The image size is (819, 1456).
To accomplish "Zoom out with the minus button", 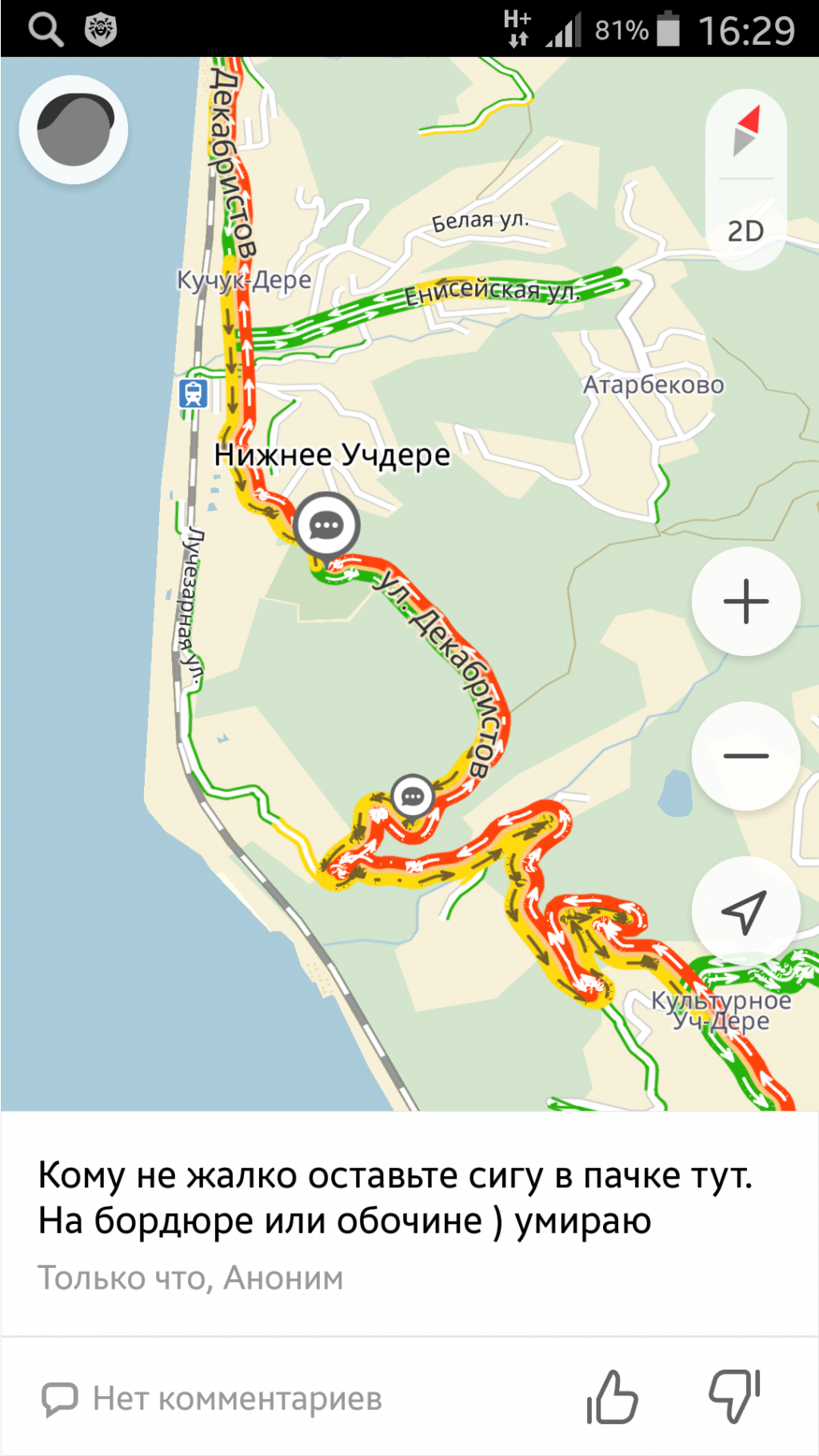I will (745, 756).
